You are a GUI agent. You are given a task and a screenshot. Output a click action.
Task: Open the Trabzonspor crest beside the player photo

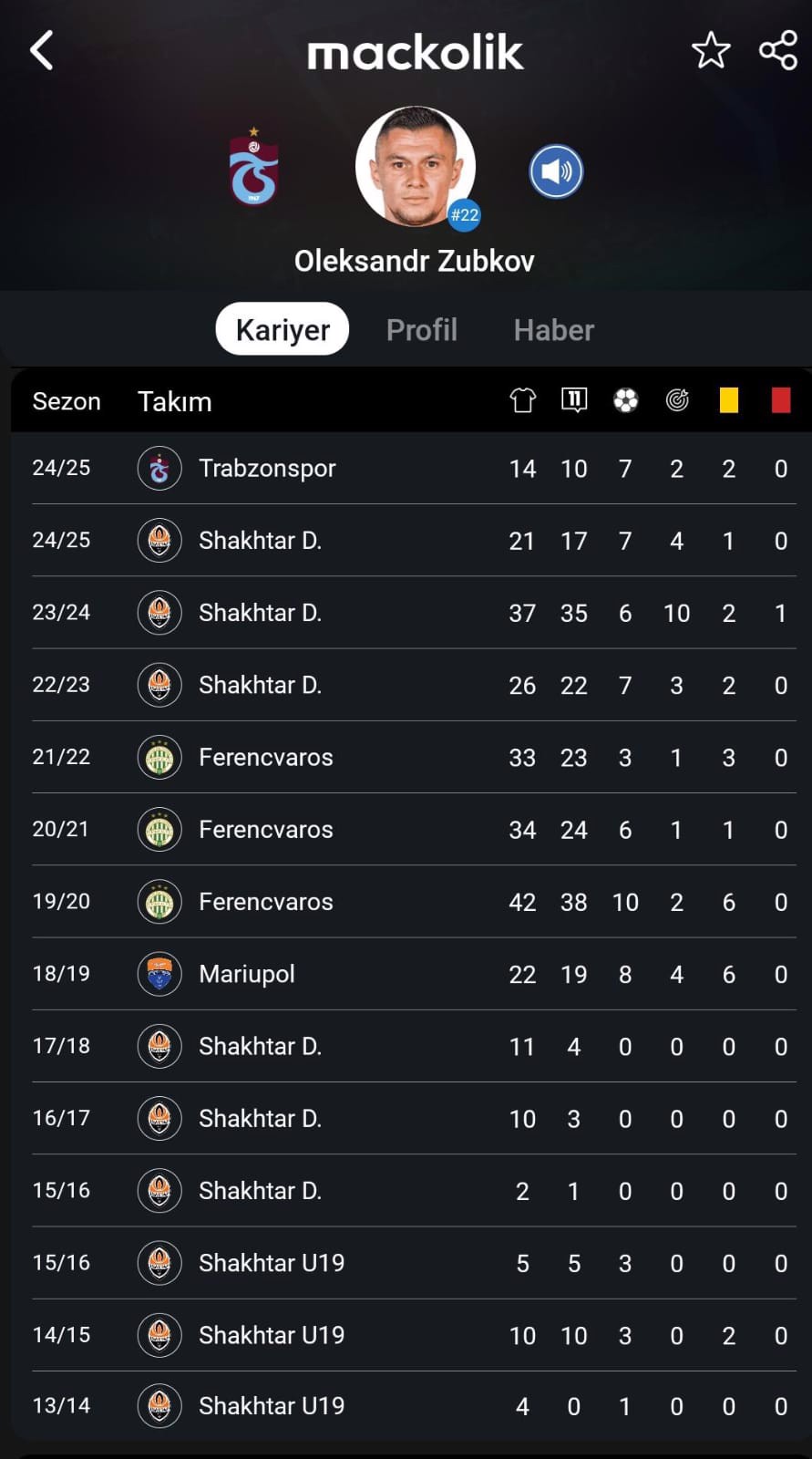[253, 167]
